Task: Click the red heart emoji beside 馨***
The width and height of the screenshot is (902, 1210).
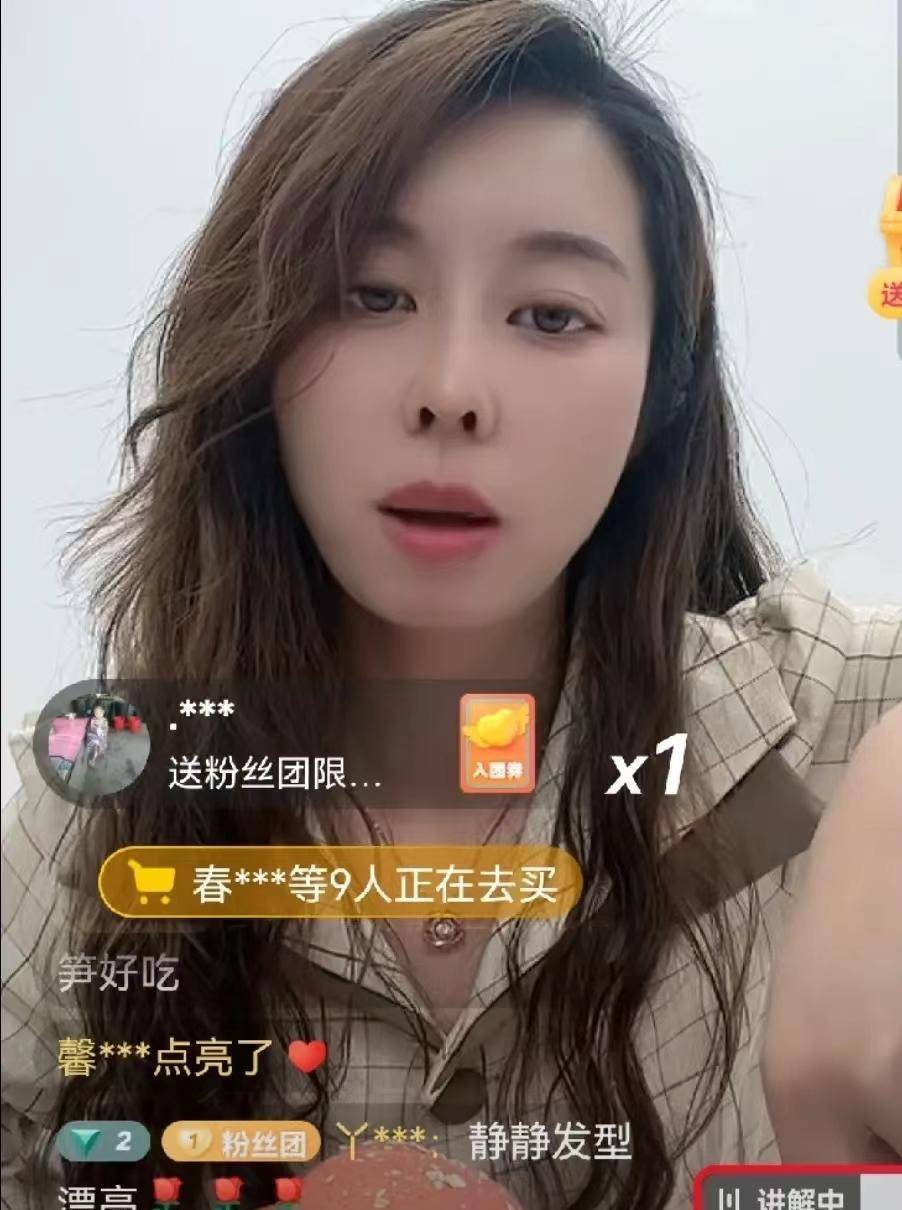Action: click(303, 1057)
